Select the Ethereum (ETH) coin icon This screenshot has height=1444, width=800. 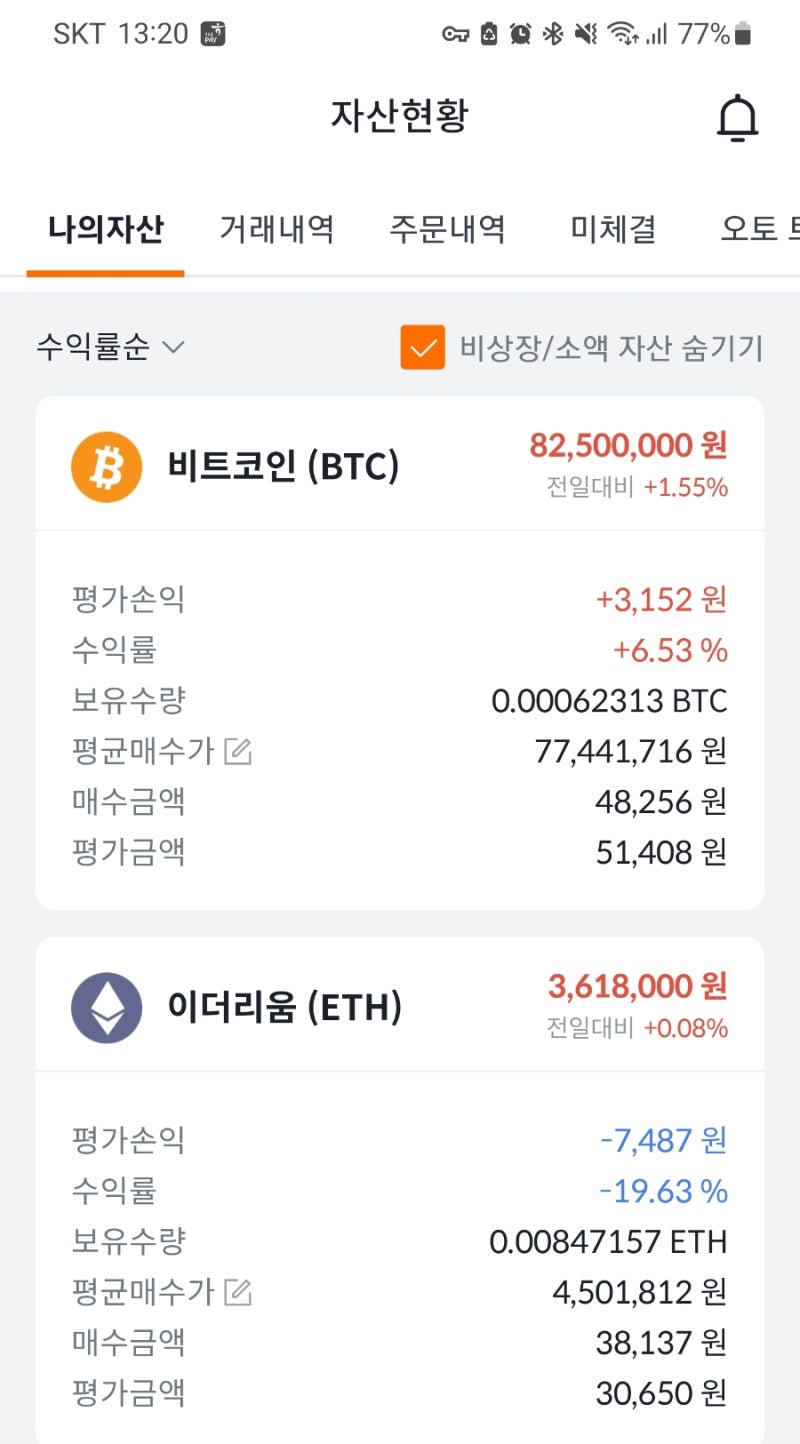click(x=106, y=1007)
